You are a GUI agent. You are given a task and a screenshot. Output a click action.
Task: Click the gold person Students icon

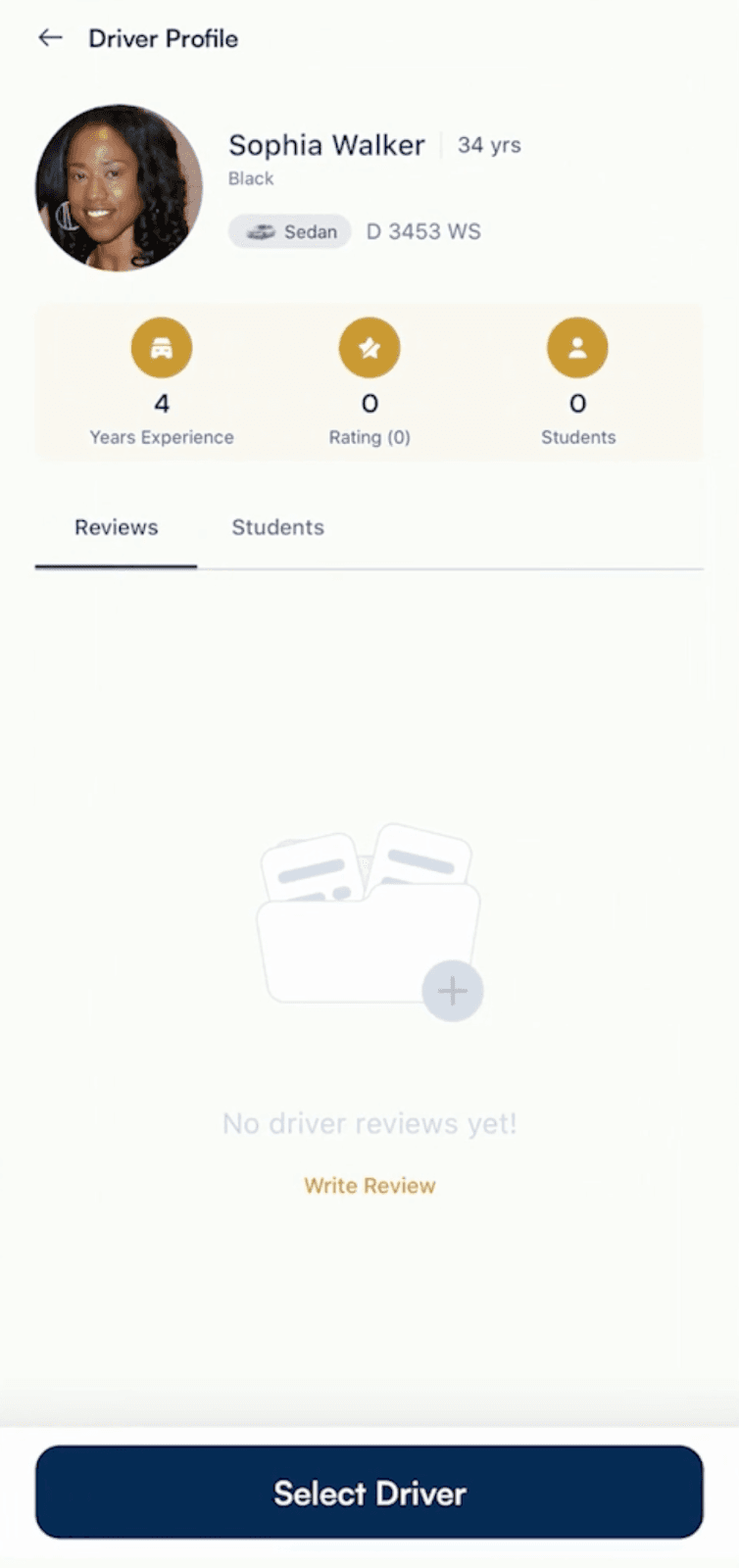point(578,347)
